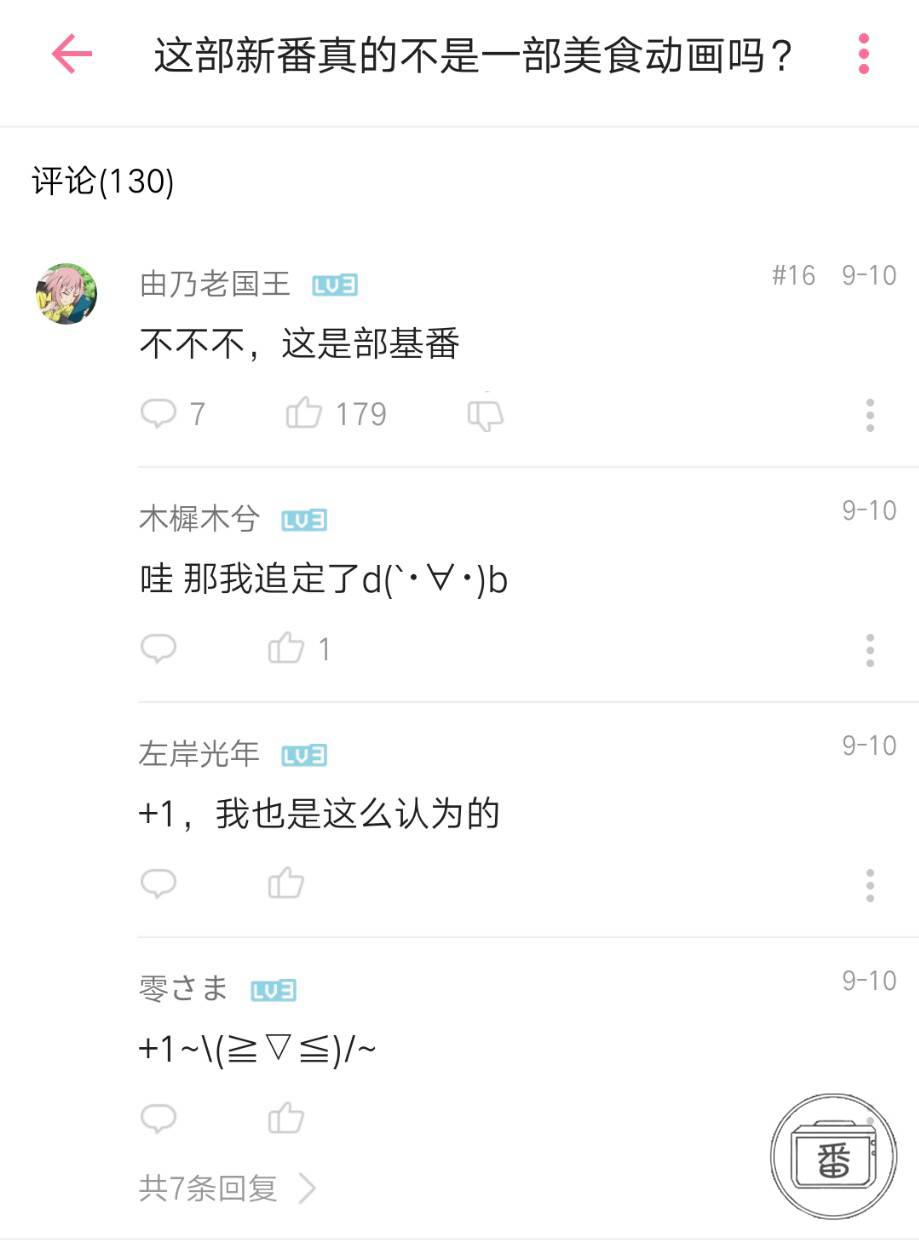Click the comment icon on 左岸光年's reply
Viewport: 919px width, 1250px height.
tap(159, 883)
